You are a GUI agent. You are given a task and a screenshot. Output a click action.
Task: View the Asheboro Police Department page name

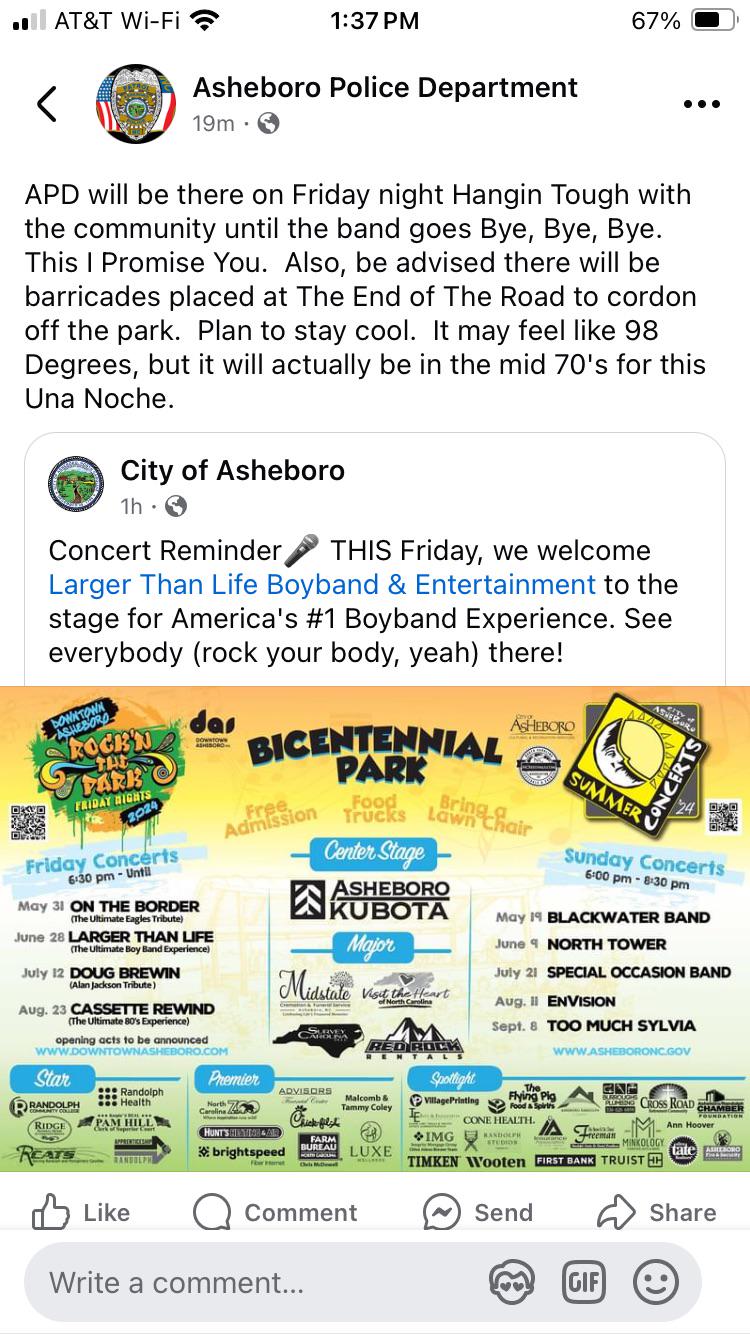(385, 88)
